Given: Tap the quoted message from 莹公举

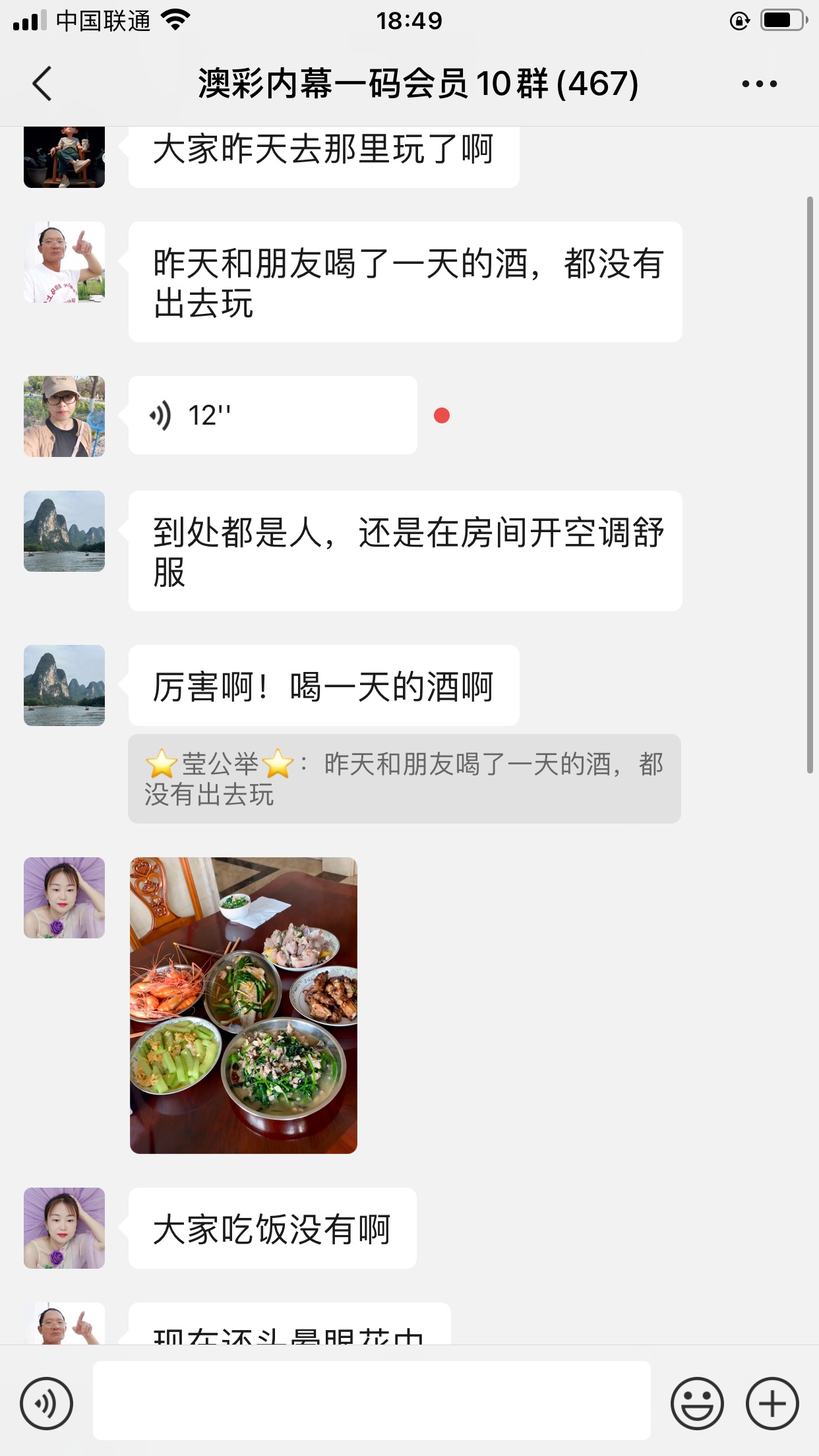Looking at the screenshot, I should pyautogui.click(x=404, y=779).
